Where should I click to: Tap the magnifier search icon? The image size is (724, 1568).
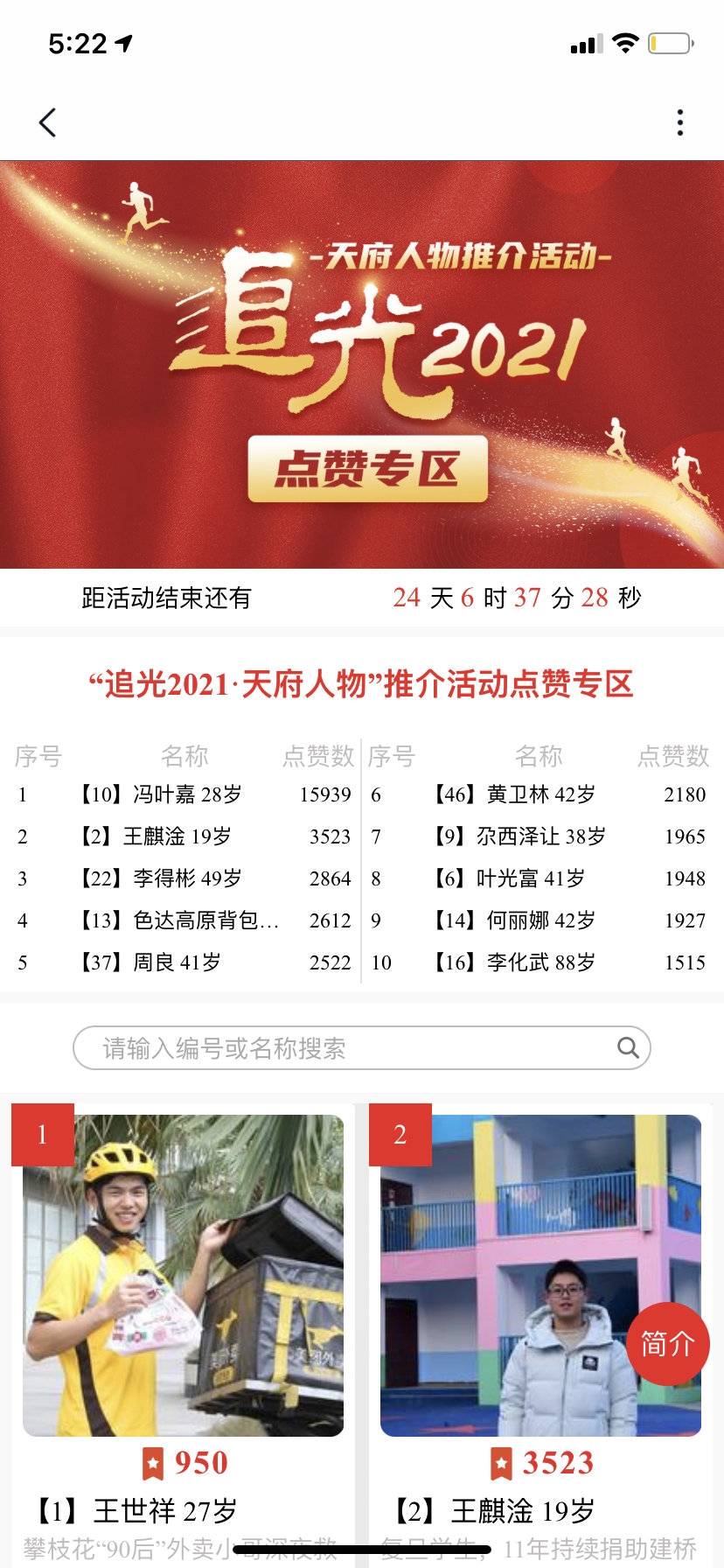(628, 1047)
